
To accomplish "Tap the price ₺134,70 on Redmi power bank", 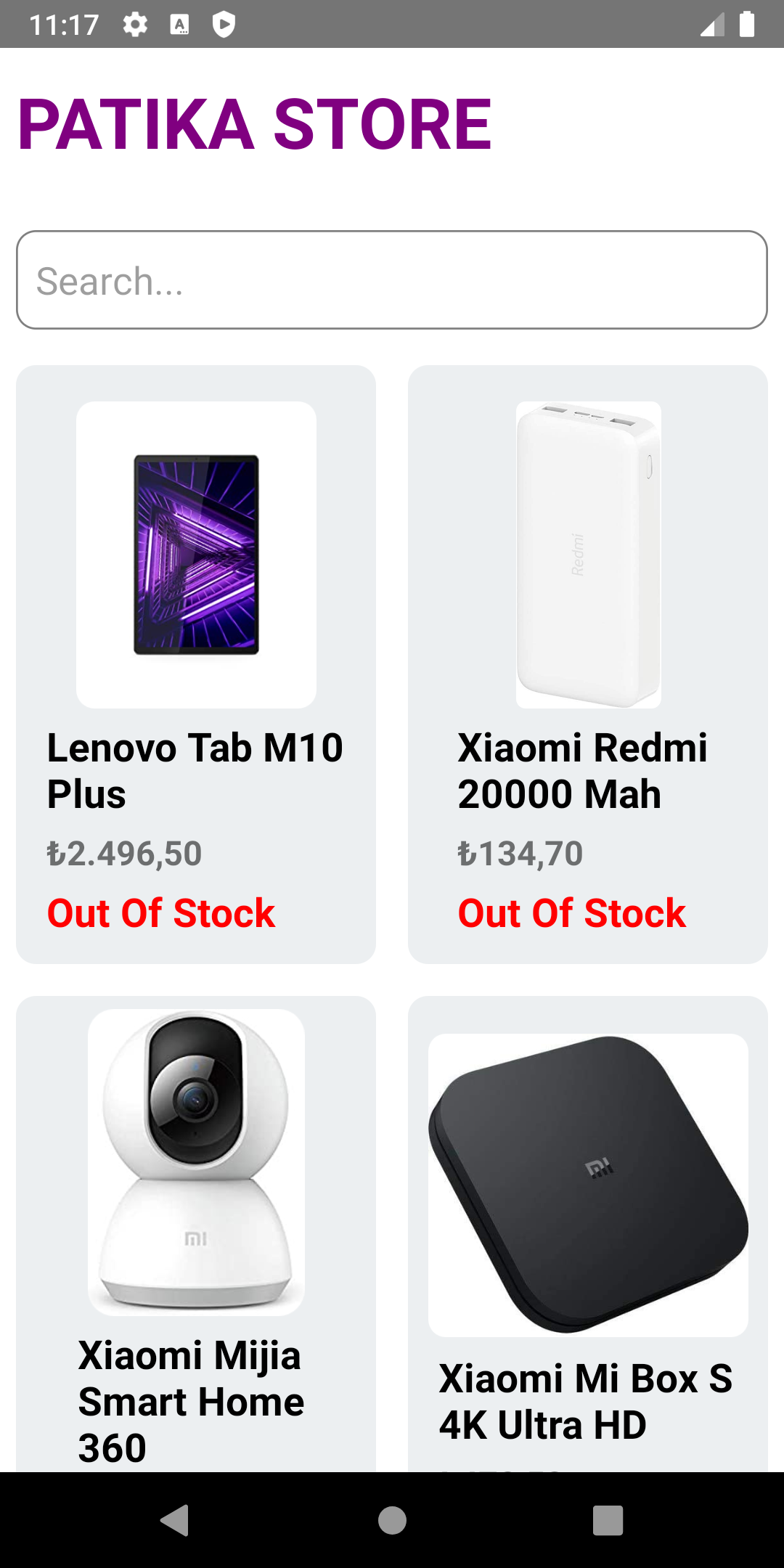I will (x=520, y=854).
